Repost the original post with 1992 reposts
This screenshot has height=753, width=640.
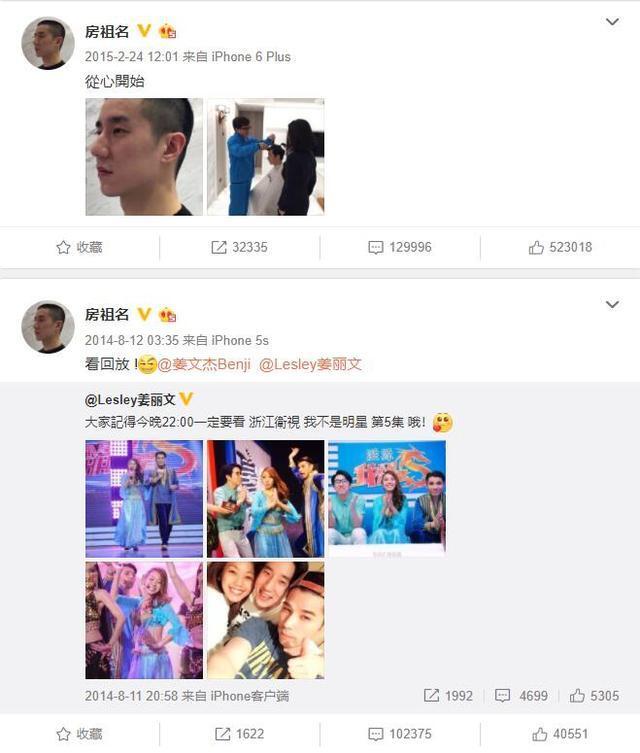[x=447, y=695]
